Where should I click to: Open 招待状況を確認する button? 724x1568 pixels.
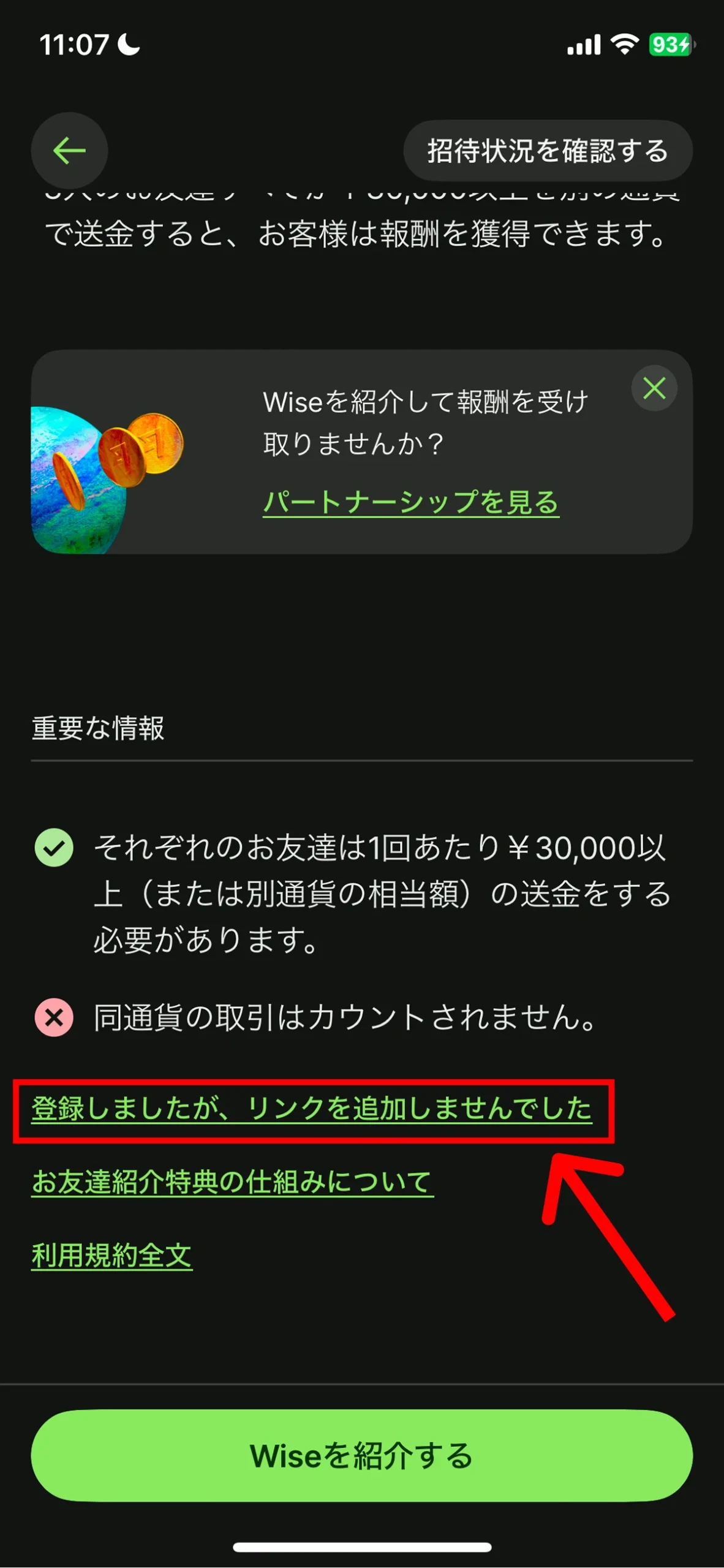coord(548,151)
